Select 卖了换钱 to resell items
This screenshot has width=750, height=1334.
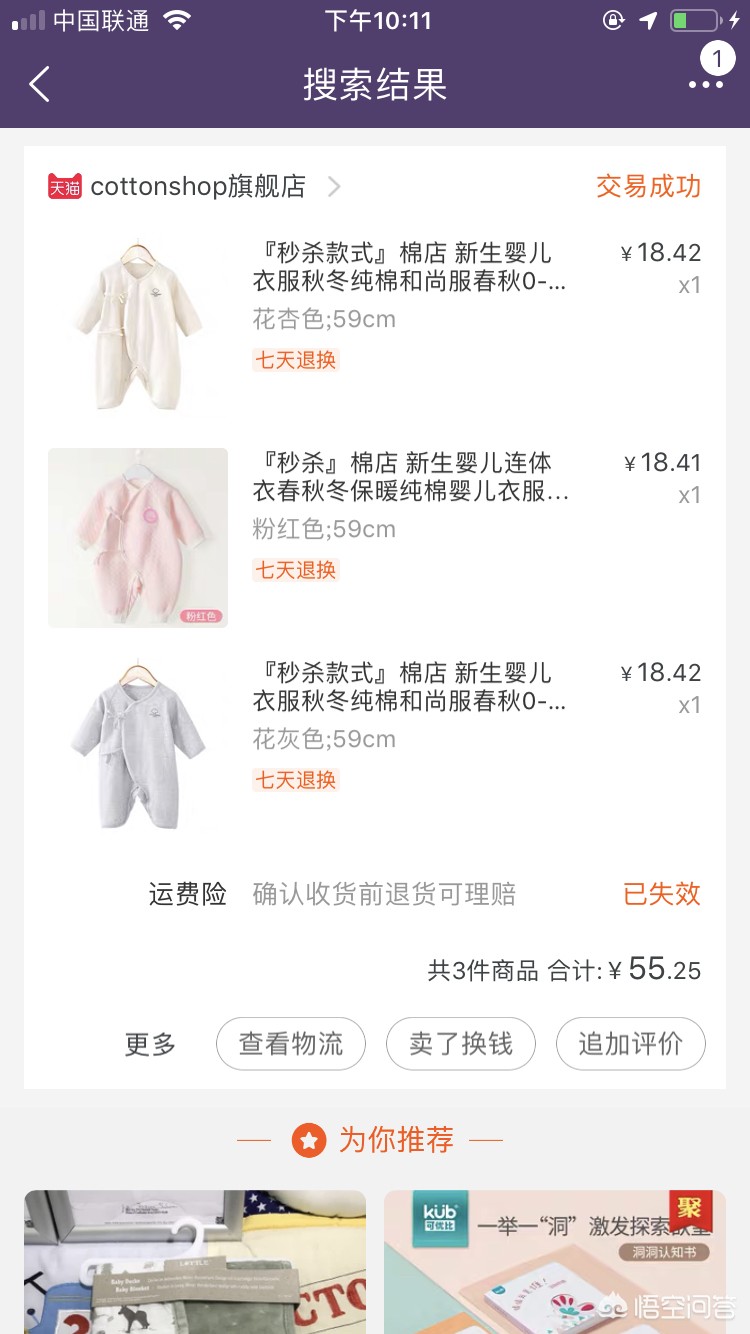(461, 1044)
